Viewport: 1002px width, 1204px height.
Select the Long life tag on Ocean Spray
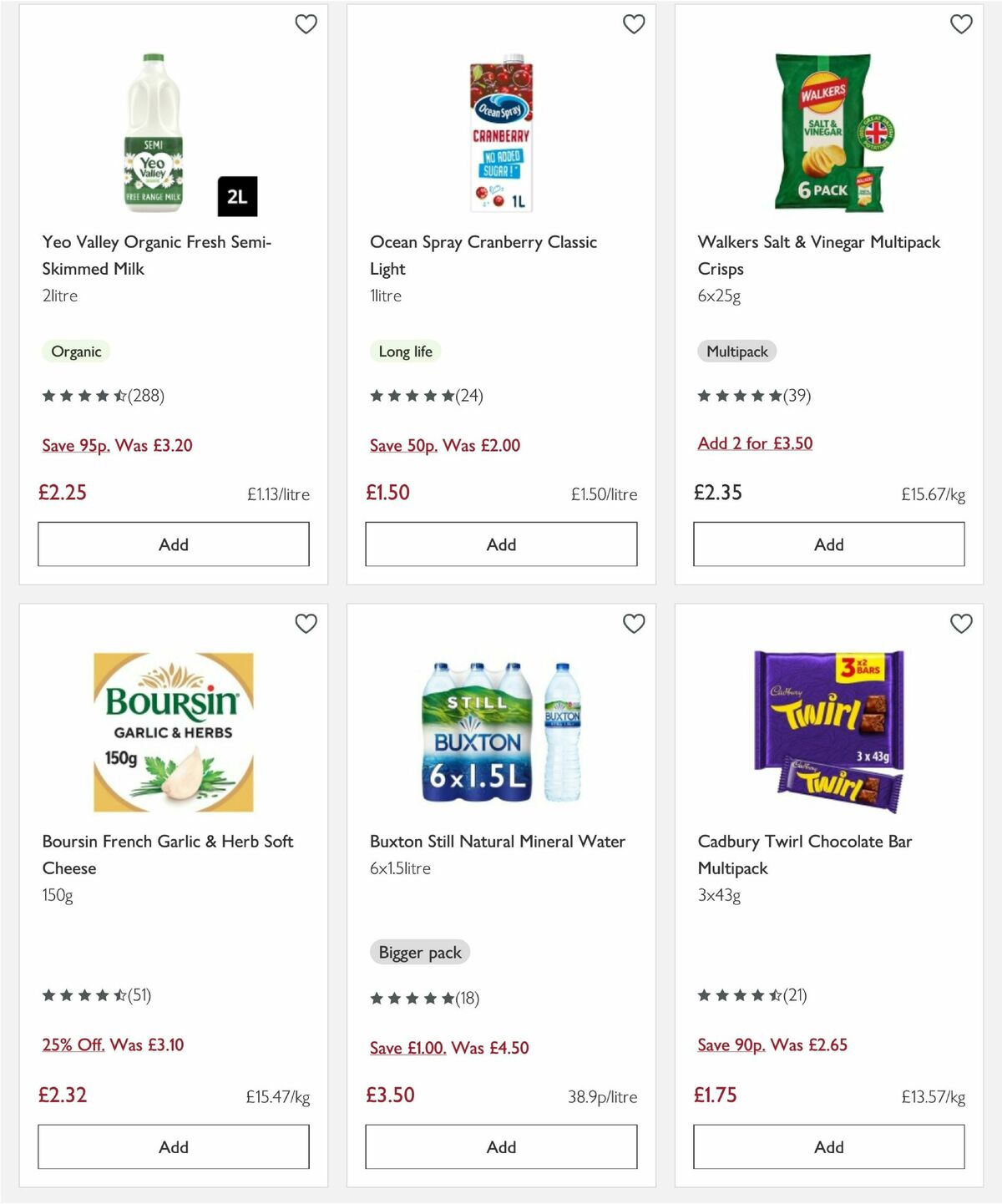pos(405,352)
